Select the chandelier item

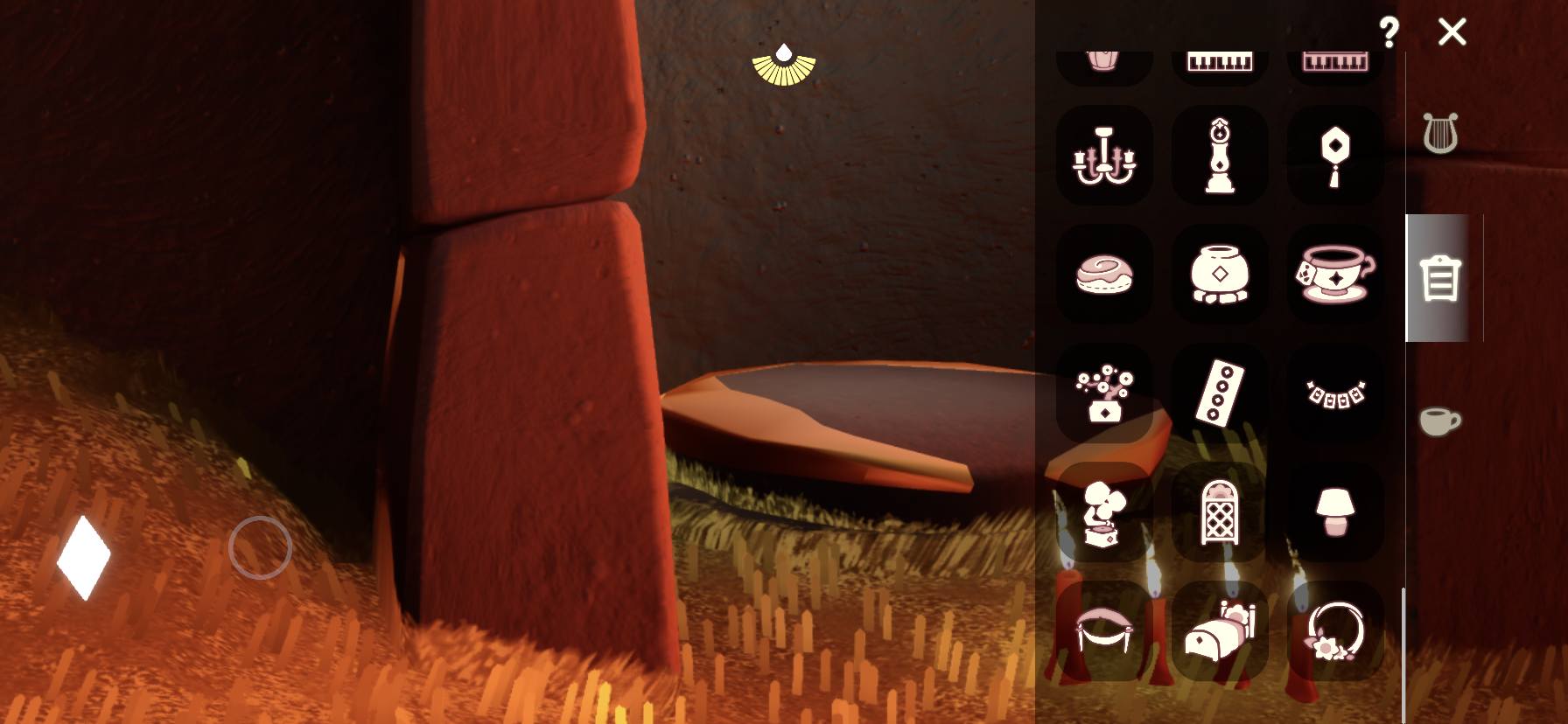point(1104,157)
